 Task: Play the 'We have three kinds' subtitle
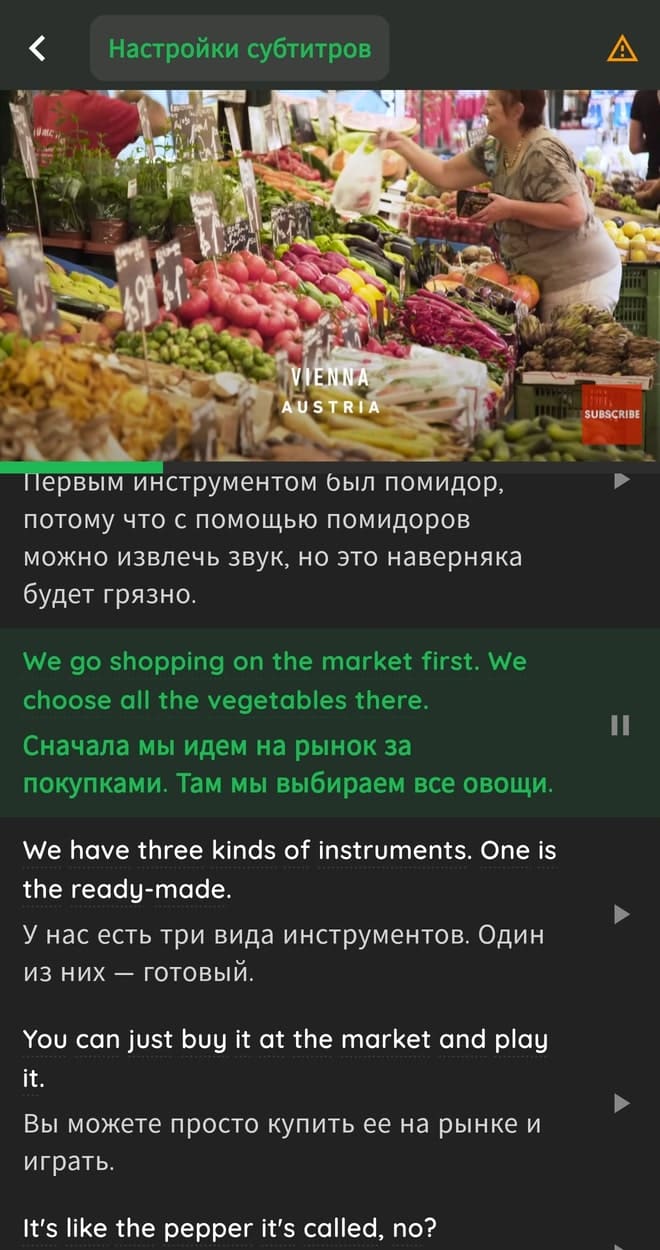pyautogui.click(x=621, y=914)
